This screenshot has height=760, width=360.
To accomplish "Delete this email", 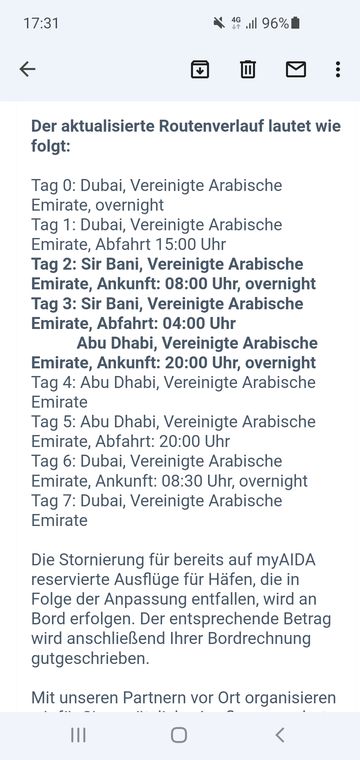I will (248, 69).
